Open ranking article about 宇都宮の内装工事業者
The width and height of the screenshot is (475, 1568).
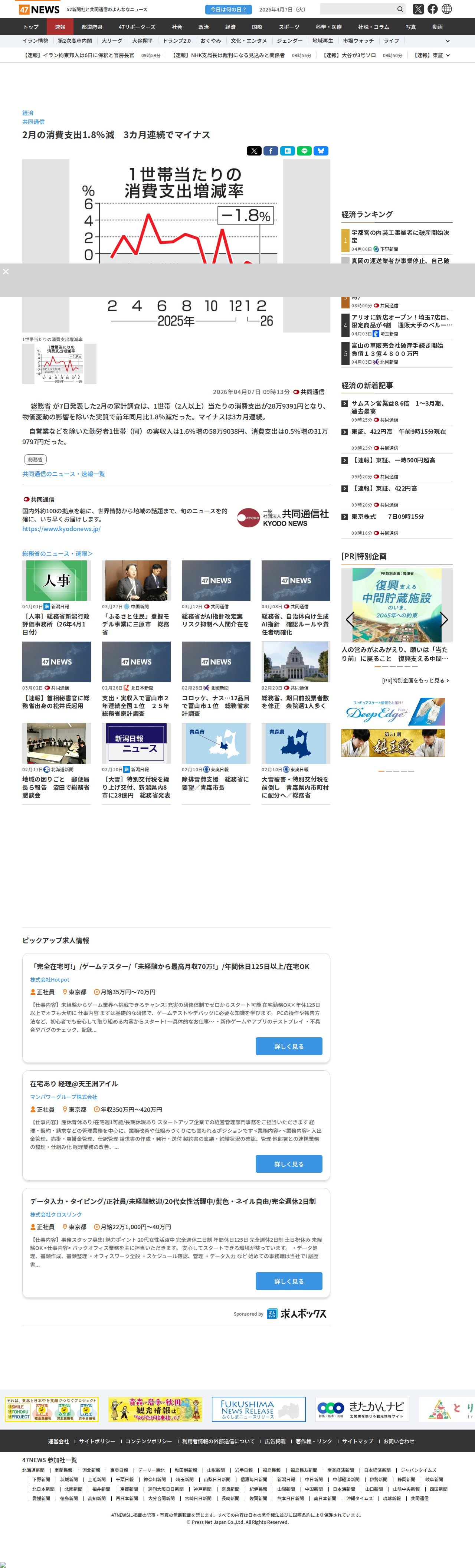tap(400, 236)
